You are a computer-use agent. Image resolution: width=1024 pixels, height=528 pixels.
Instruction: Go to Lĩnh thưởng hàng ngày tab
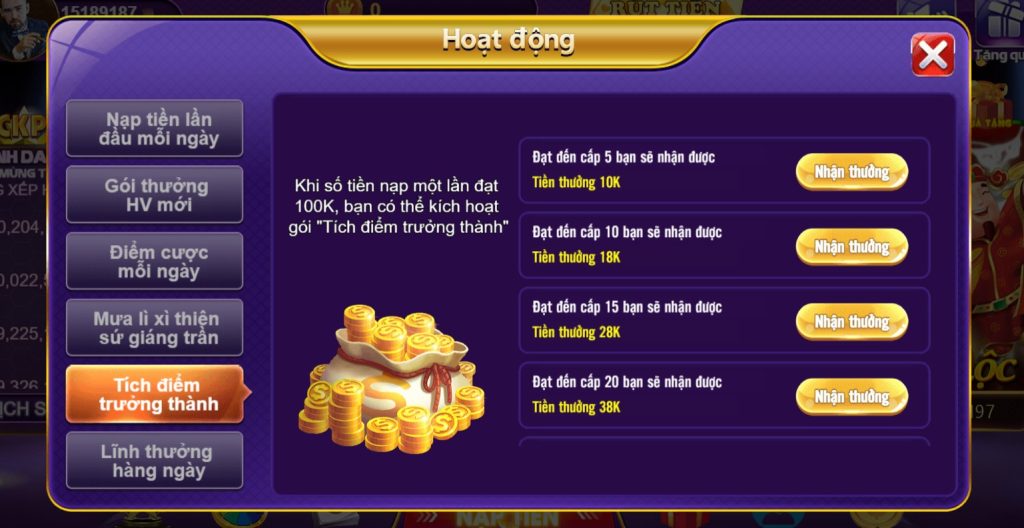(155, 461)
